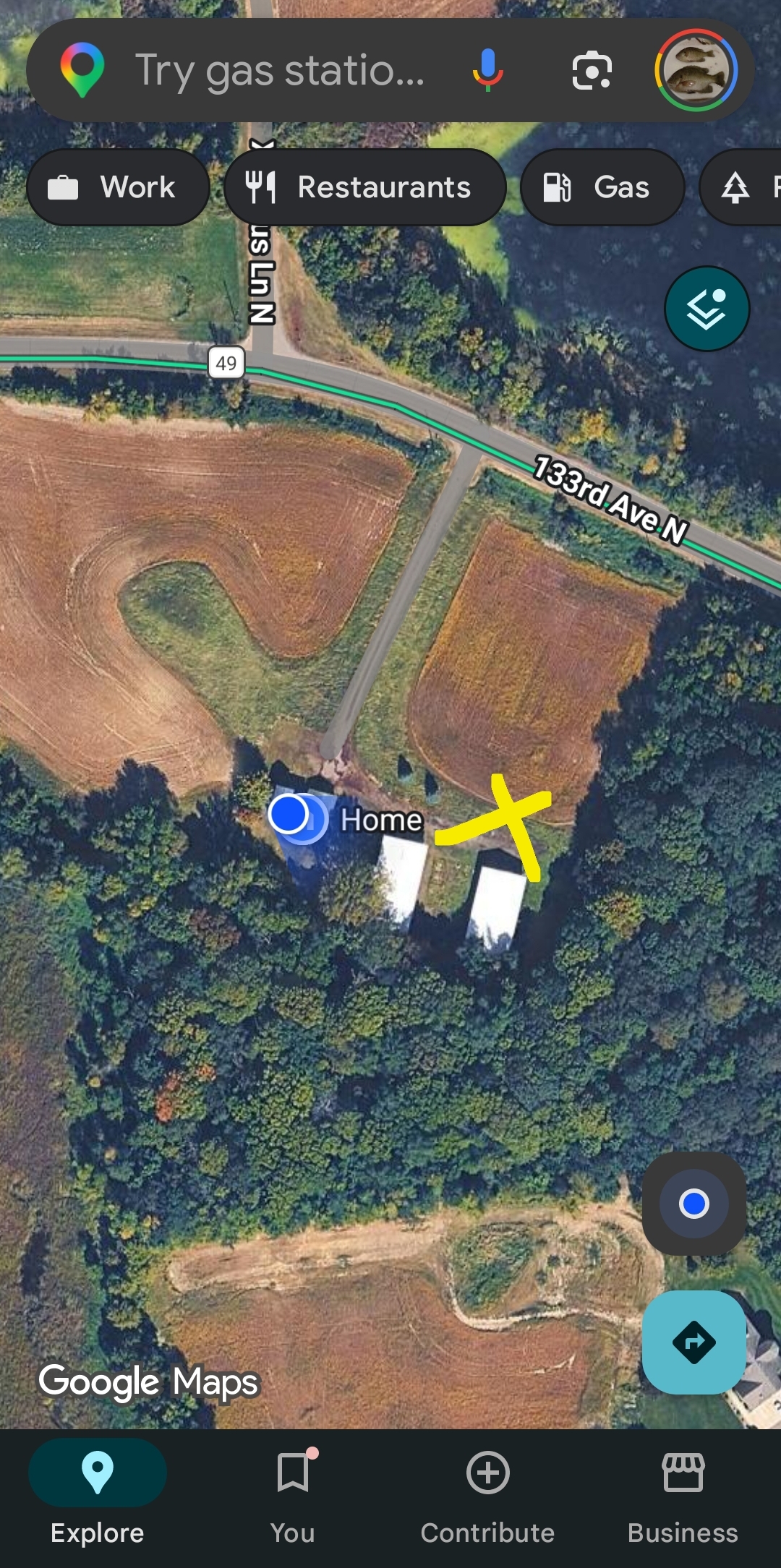Screen dimensions: 781x1568
Task: Open Google Lens camera search
Action: point(592,70)
